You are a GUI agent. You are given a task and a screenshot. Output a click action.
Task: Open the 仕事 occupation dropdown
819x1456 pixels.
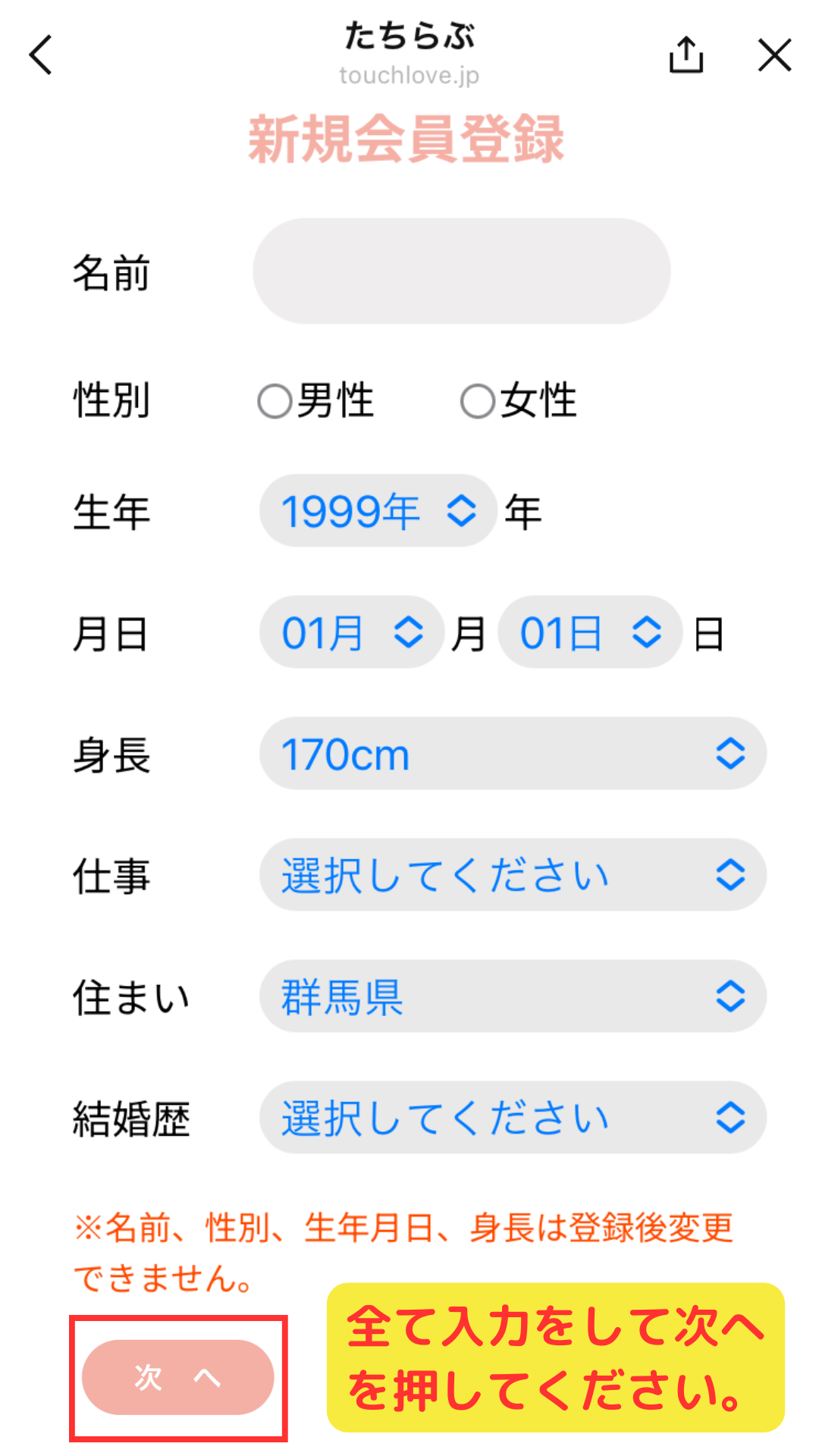513,874
